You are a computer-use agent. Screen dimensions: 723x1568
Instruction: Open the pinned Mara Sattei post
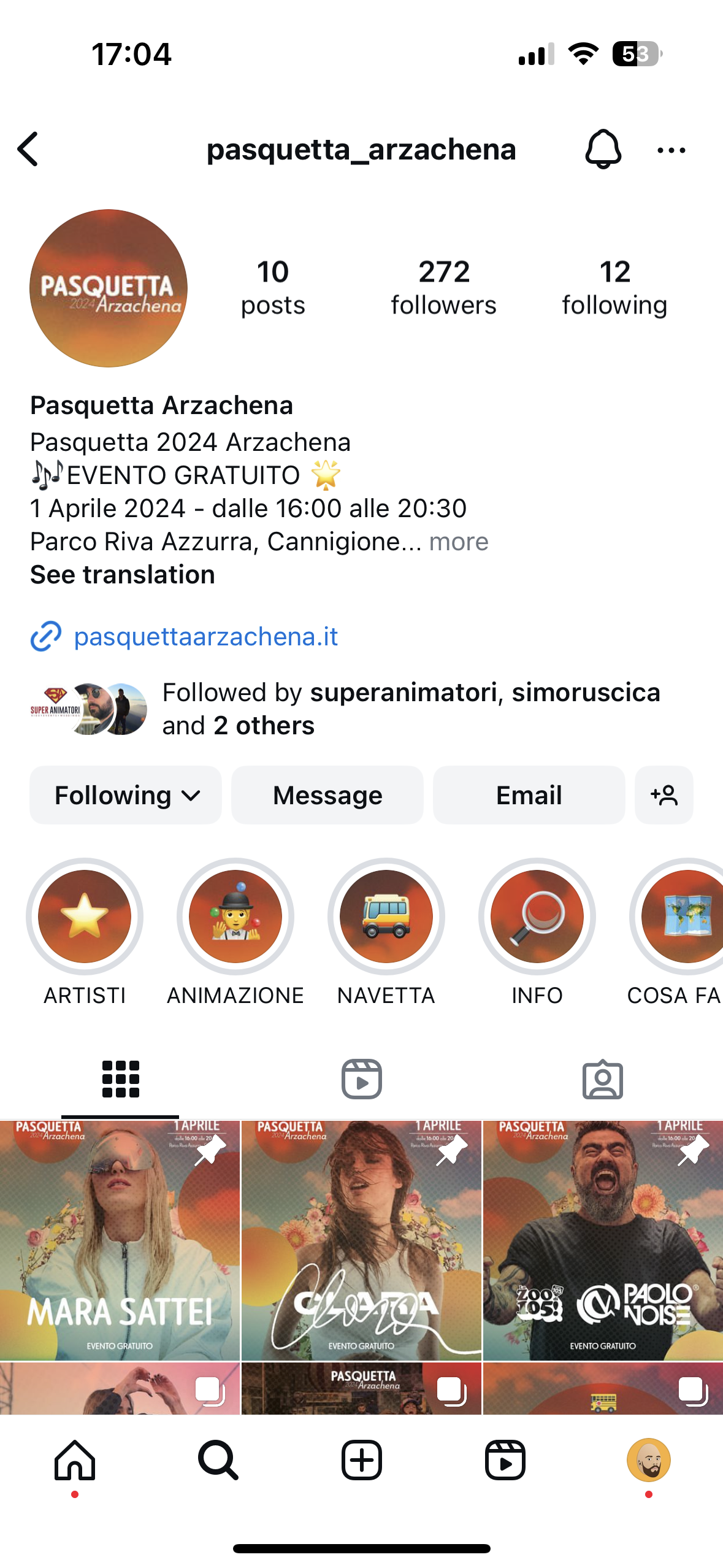click(x=120, y=1239)
